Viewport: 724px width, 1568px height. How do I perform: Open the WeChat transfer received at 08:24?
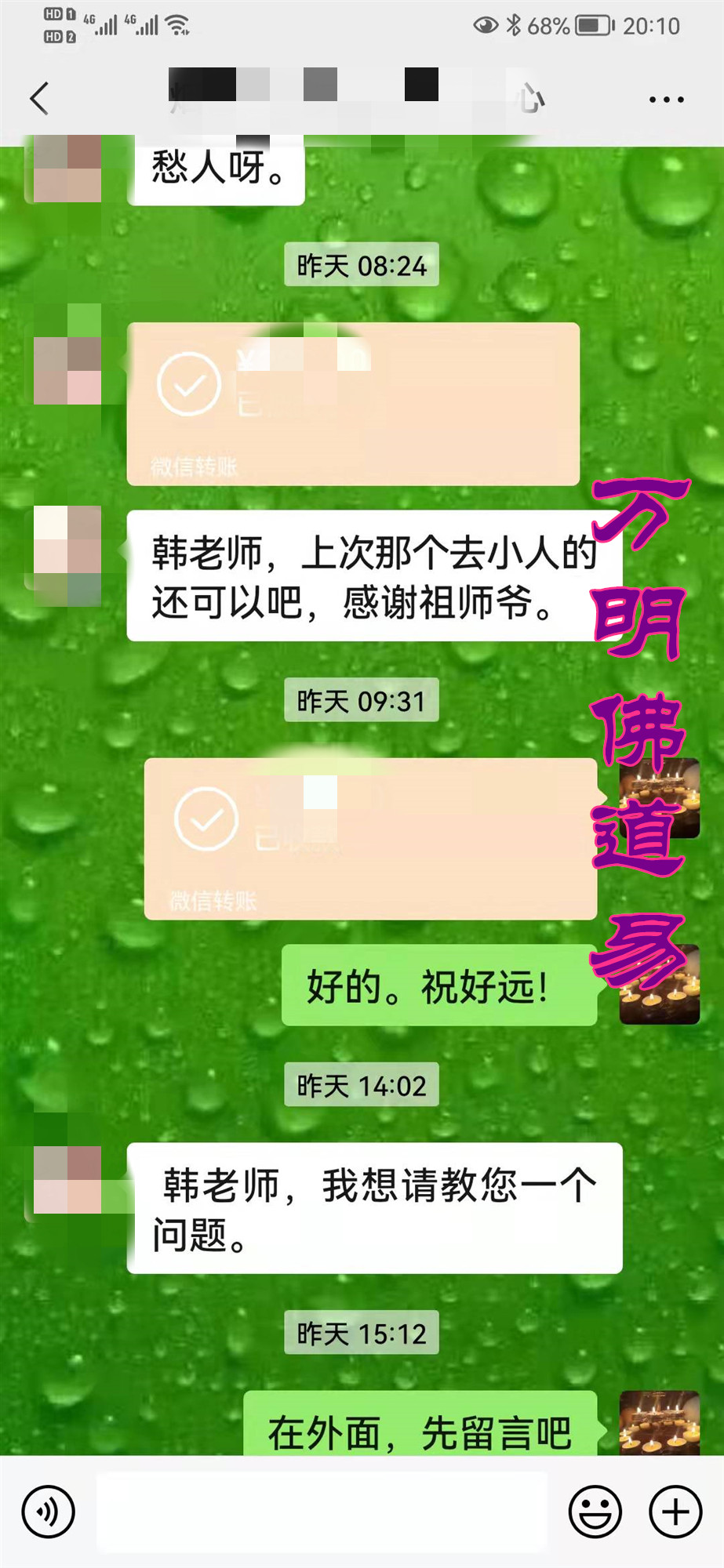coord(353,404)
